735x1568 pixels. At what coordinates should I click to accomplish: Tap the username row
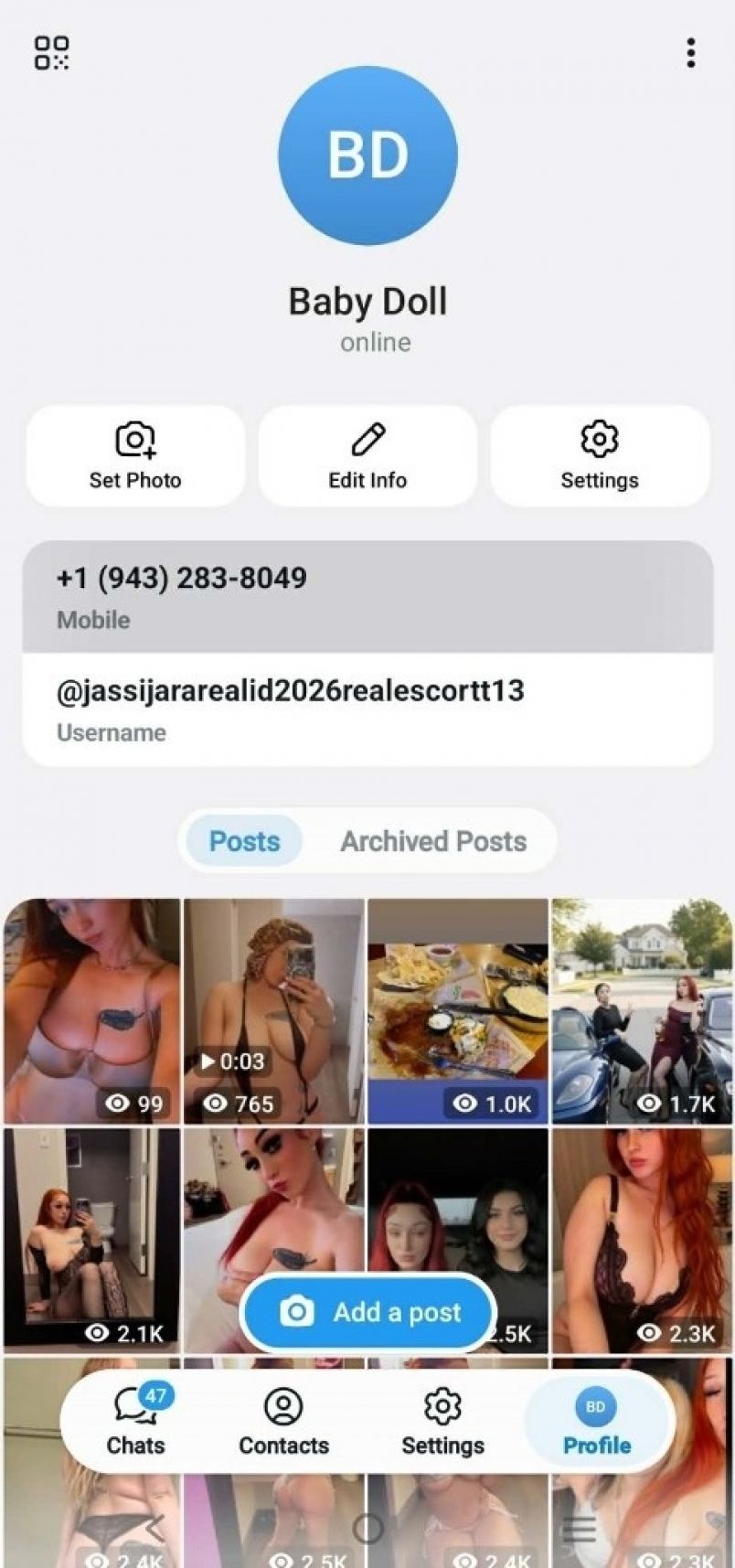coord(367,709)
